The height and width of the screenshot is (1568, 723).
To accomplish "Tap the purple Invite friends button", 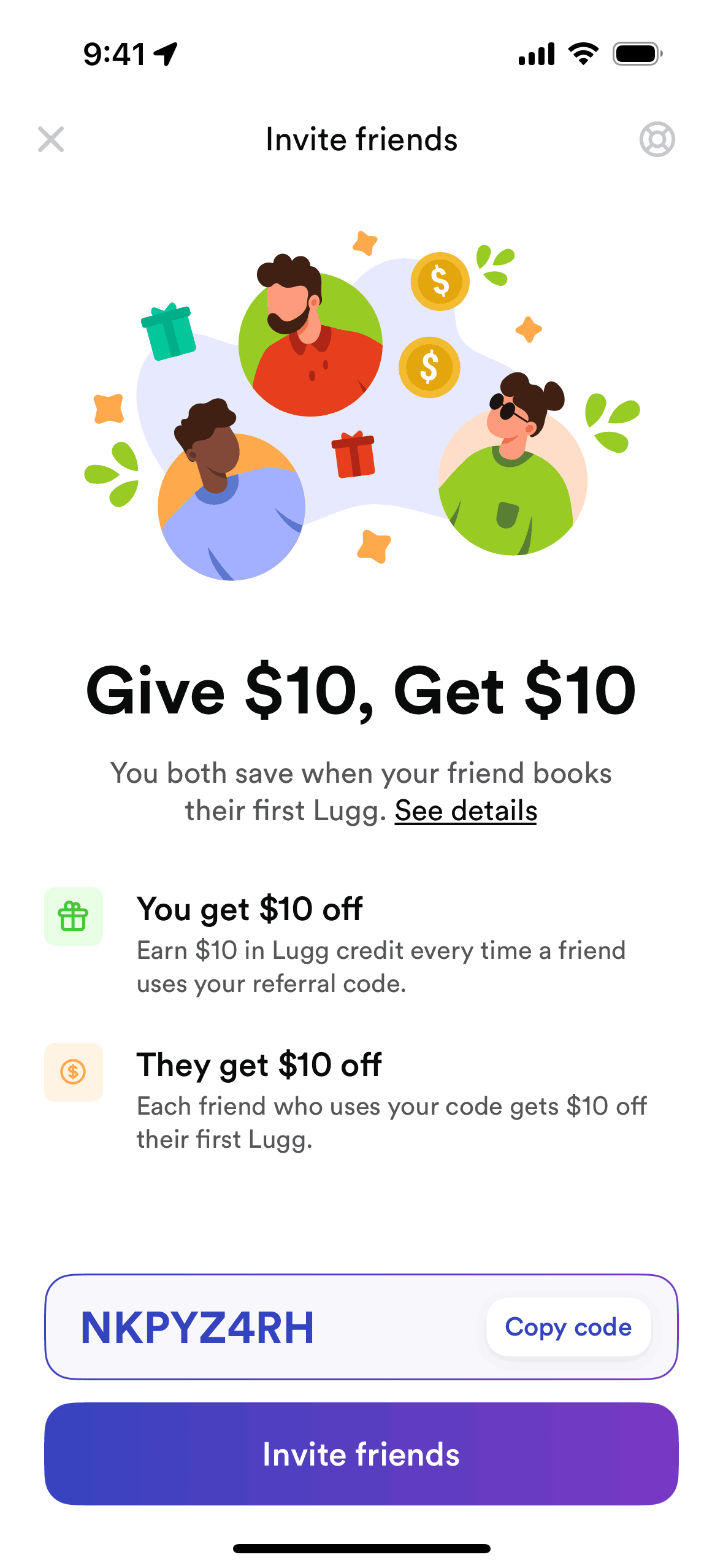I will (x=361, y=1453).
